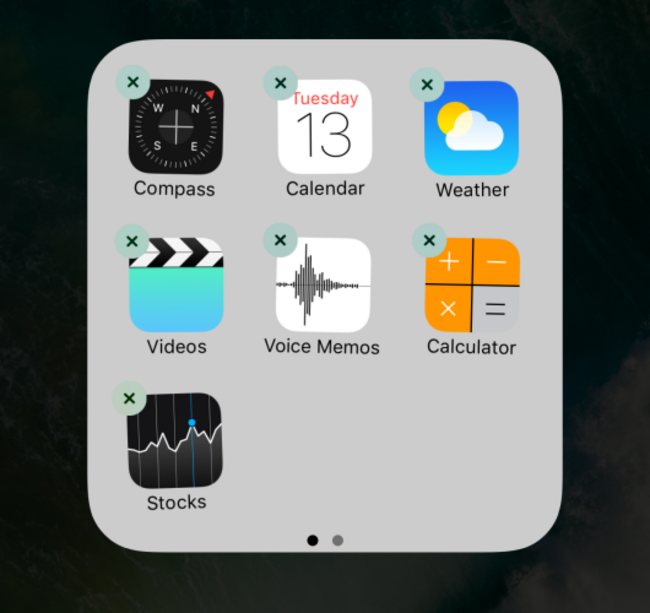The height and width of the screenshot is (613, 650).
Task: Tap the delete X on Calculator
Action: 429,240
